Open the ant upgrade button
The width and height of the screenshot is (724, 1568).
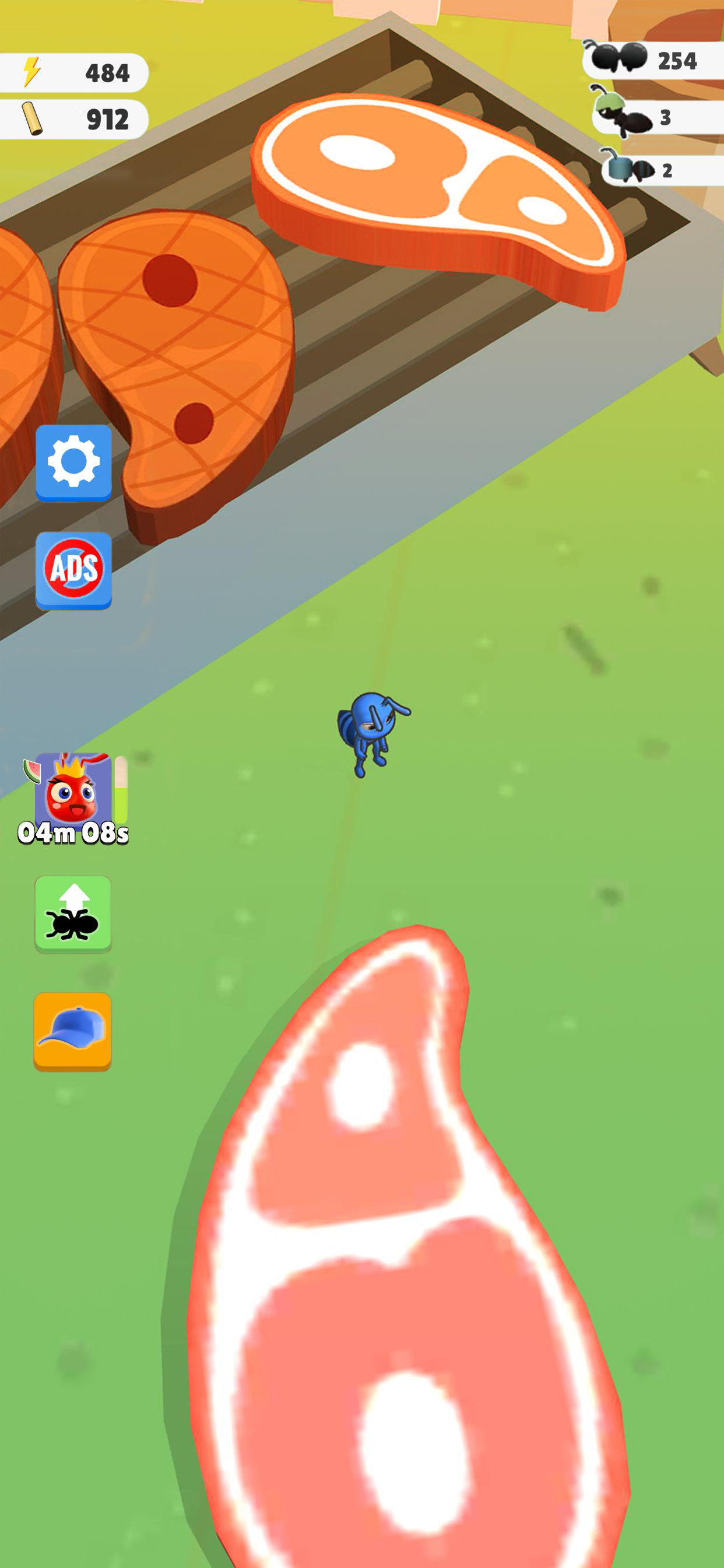point(73,913)
